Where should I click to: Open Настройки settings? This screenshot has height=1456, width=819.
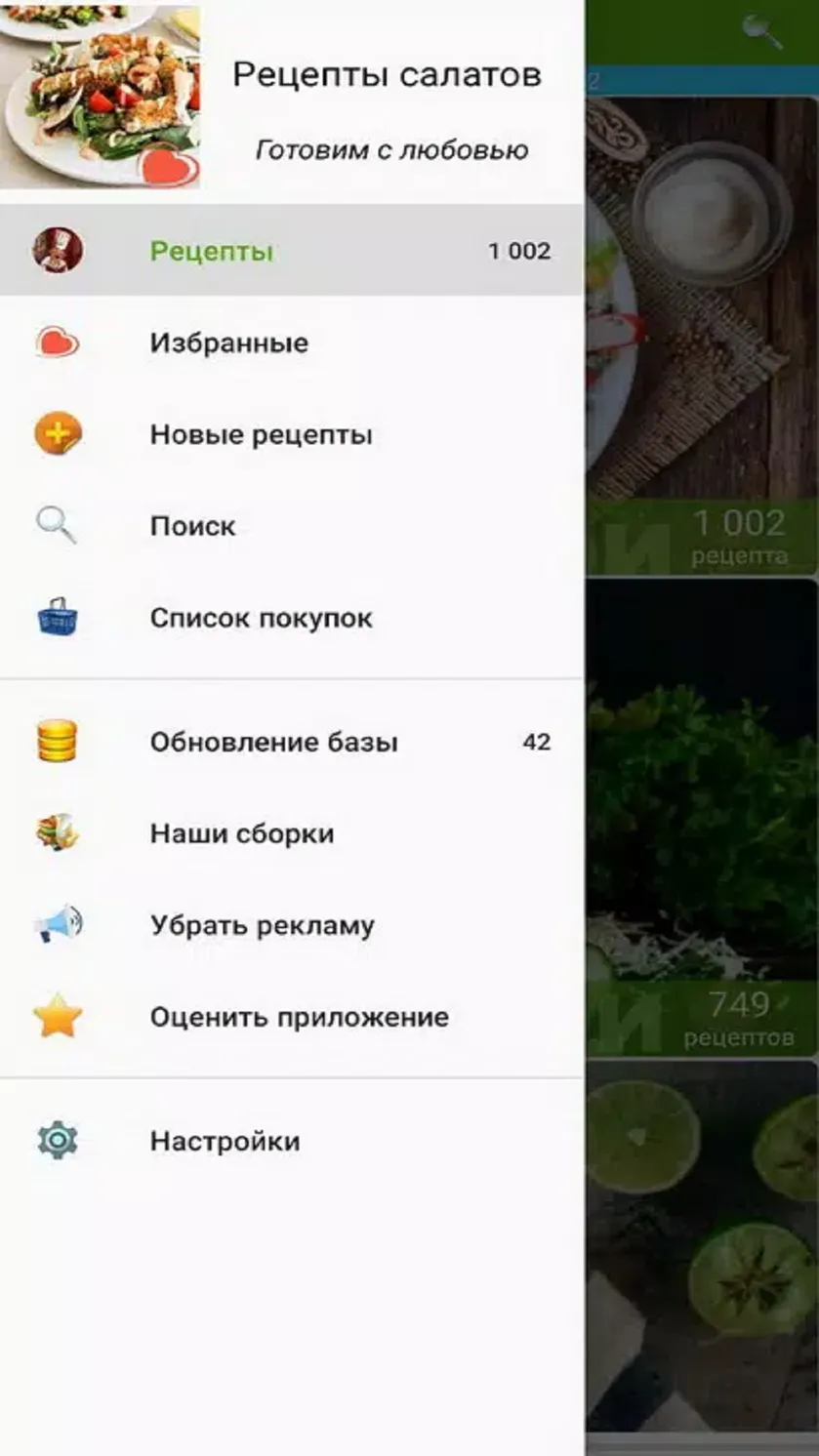(292, 1141)
